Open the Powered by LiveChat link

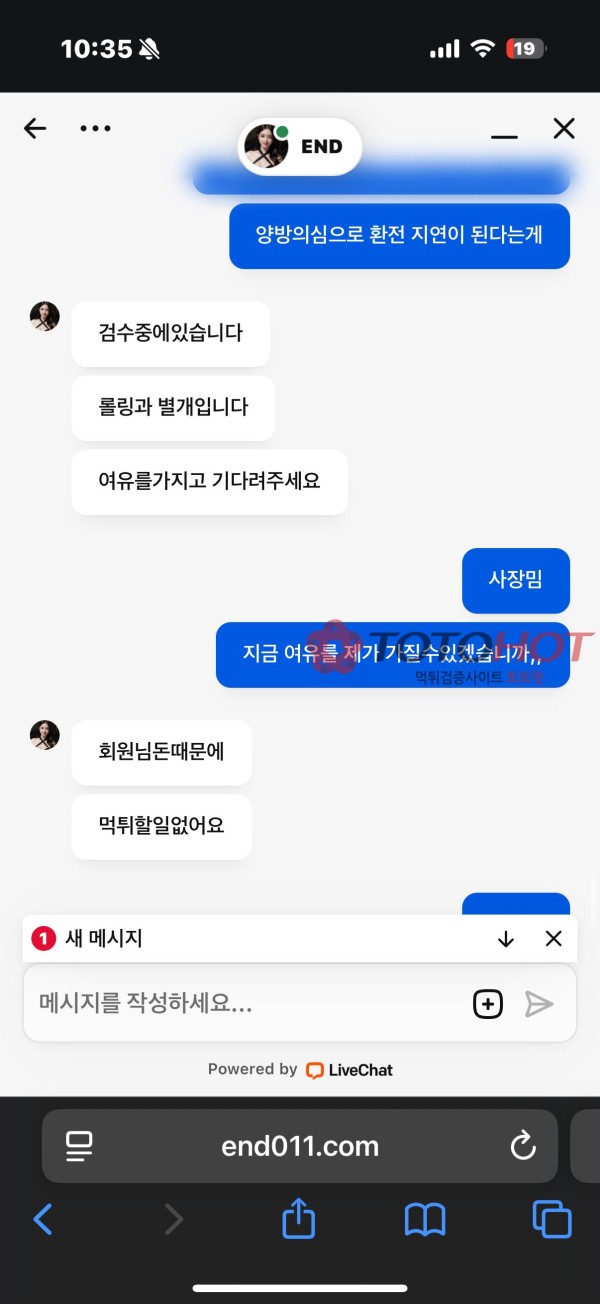[x=300, y=1069]
